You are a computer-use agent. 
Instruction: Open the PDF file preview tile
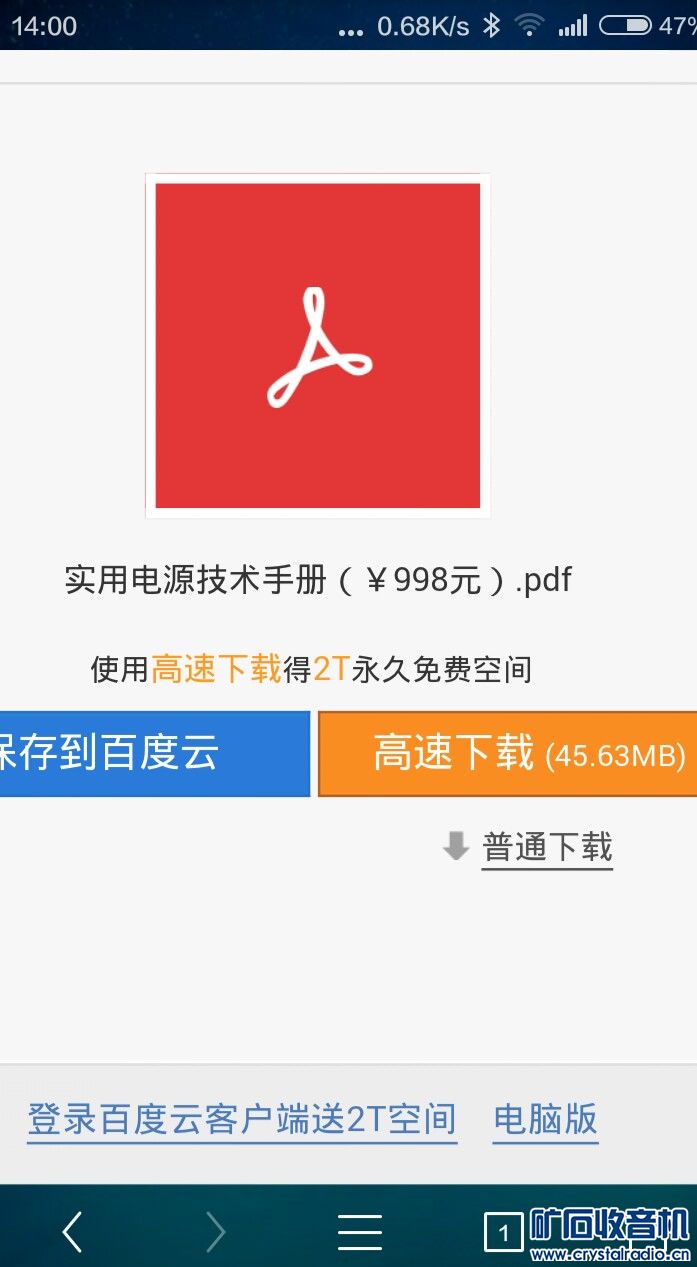[318, 346]
